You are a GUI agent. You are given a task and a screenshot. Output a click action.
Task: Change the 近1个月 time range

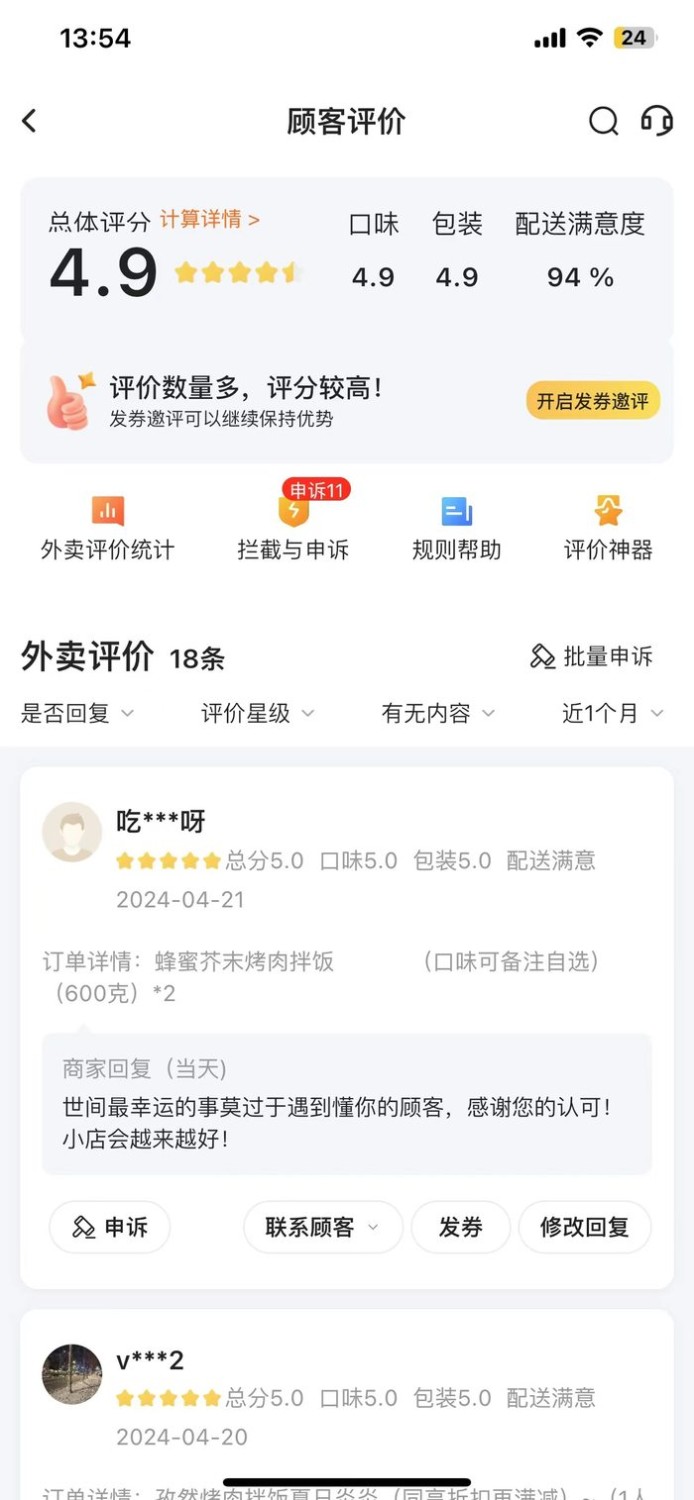pyautogui.click(x=612, y=713)
